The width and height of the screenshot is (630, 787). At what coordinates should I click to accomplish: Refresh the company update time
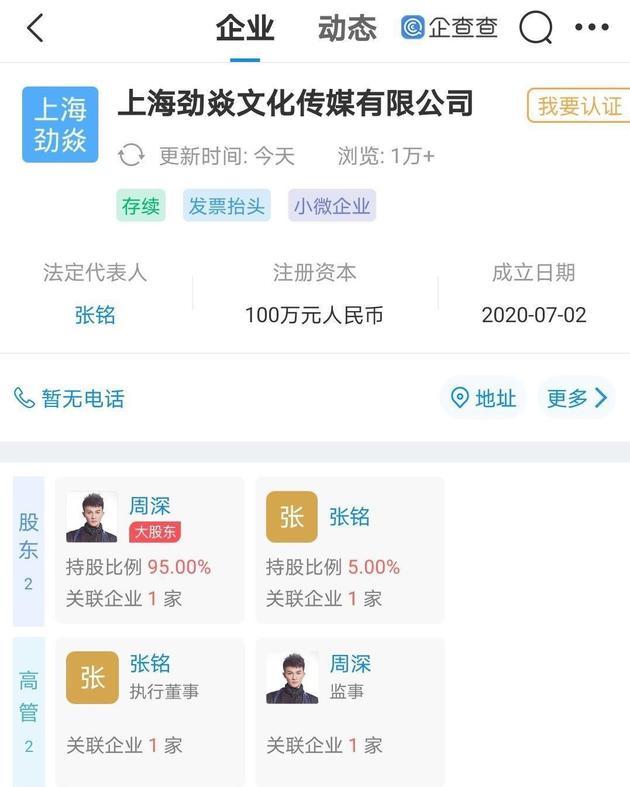click(131, 156)
